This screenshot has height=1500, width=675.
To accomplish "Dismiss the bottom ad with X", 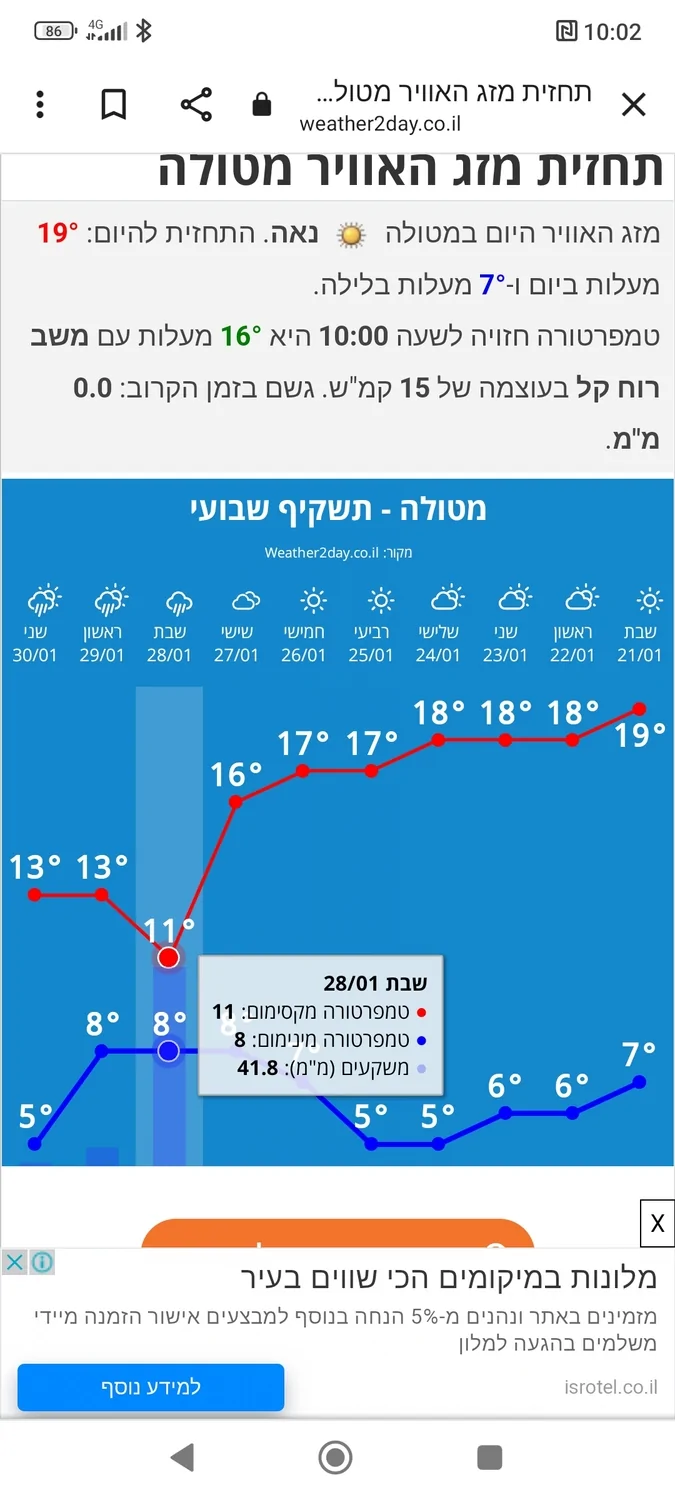I will coord(657,1223).
